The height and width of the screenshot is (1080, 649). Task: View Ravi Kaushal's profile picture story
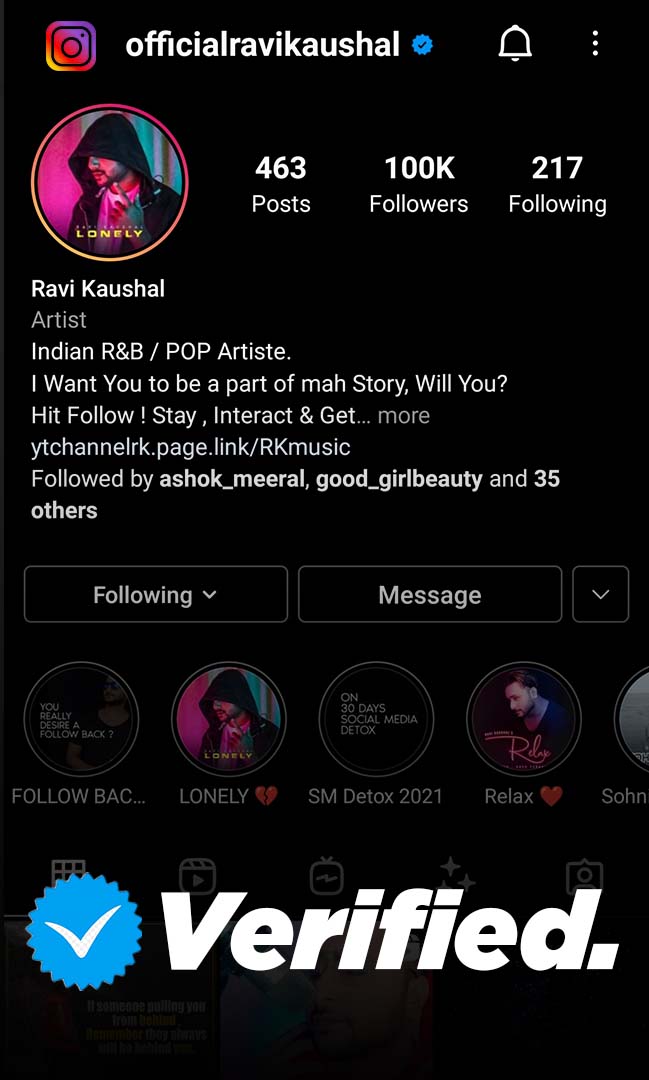tap(110, 180)
